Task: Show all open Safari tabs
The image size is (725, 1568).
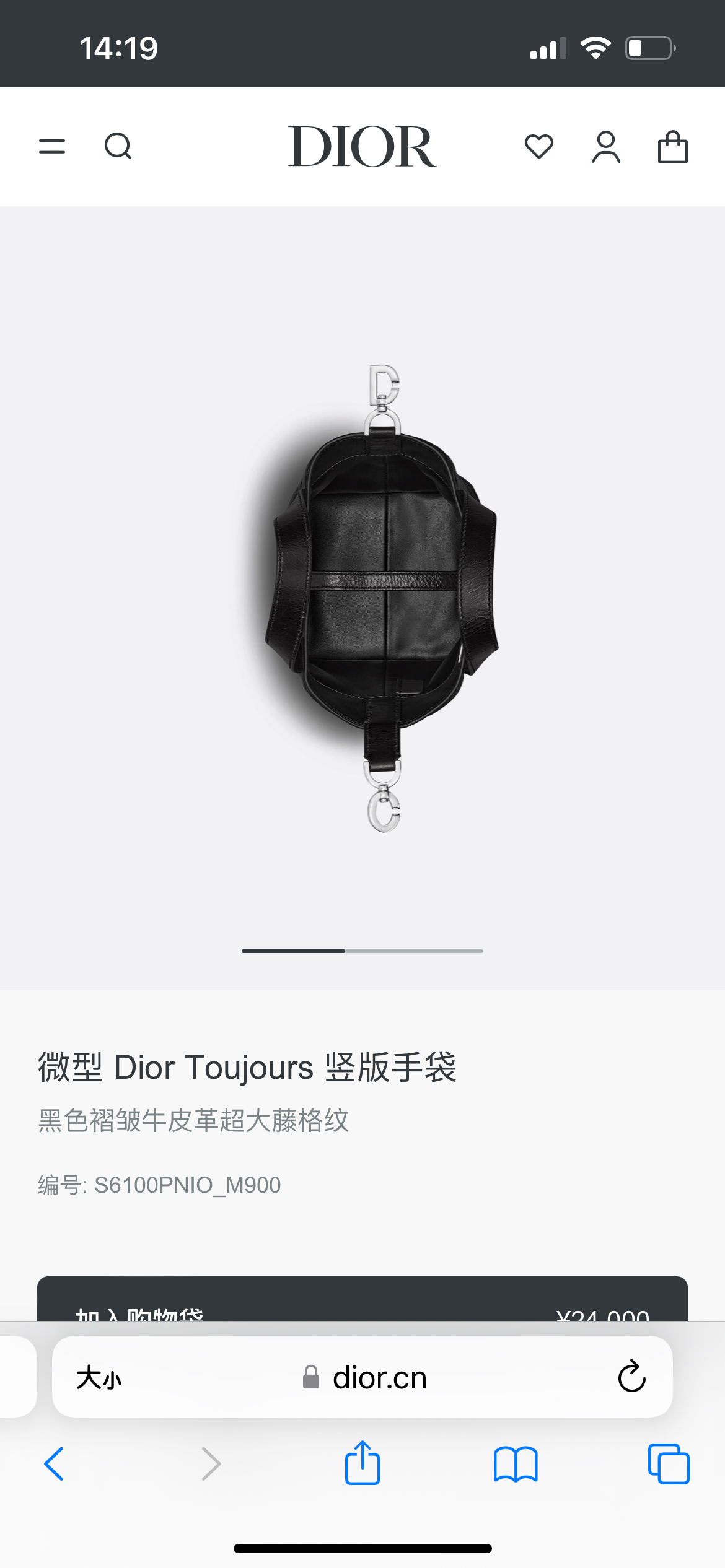Action: point(669,1464)
